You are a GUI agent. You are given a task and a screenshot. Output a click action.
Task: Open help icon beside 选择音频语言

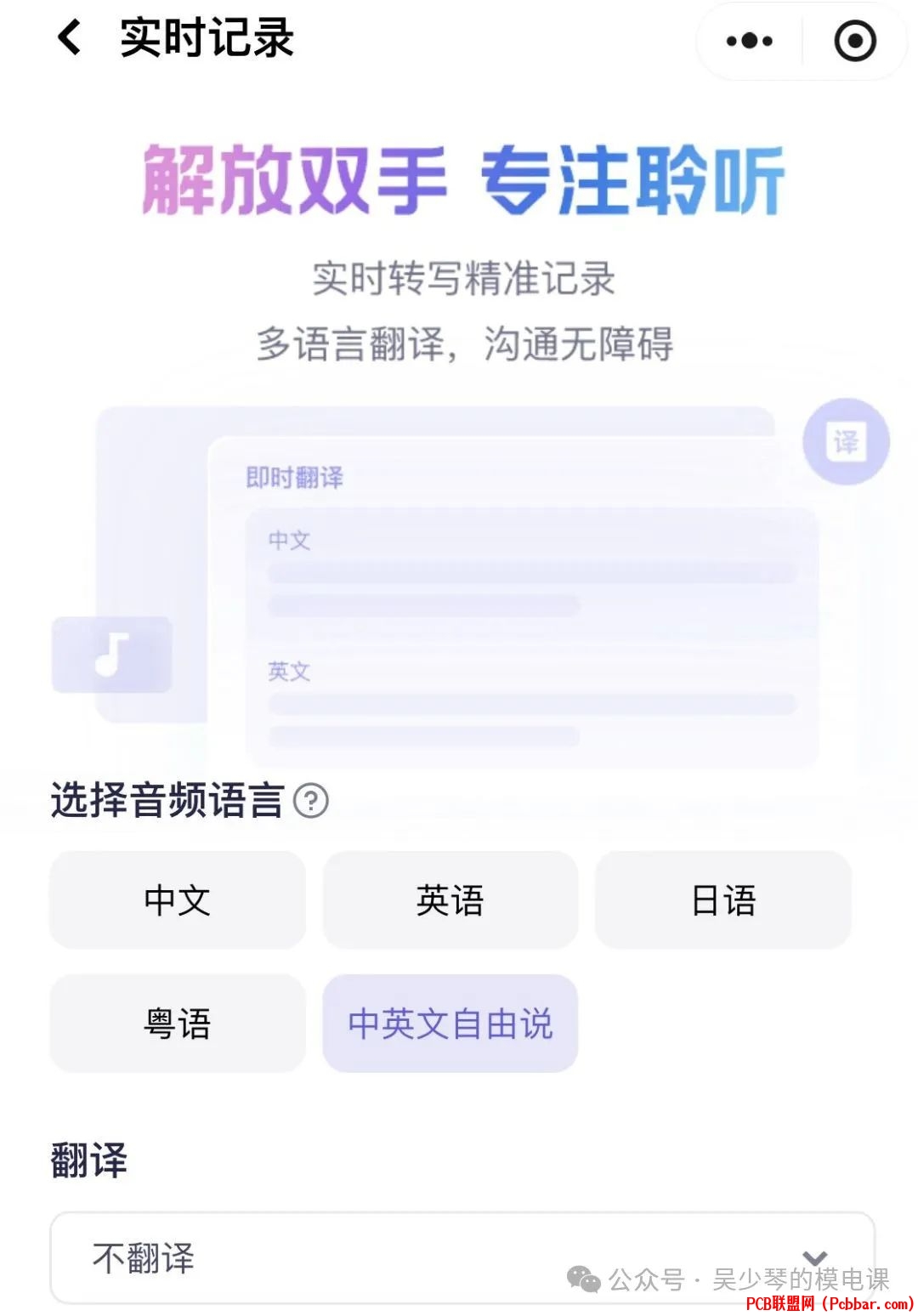tap(311, 801)
